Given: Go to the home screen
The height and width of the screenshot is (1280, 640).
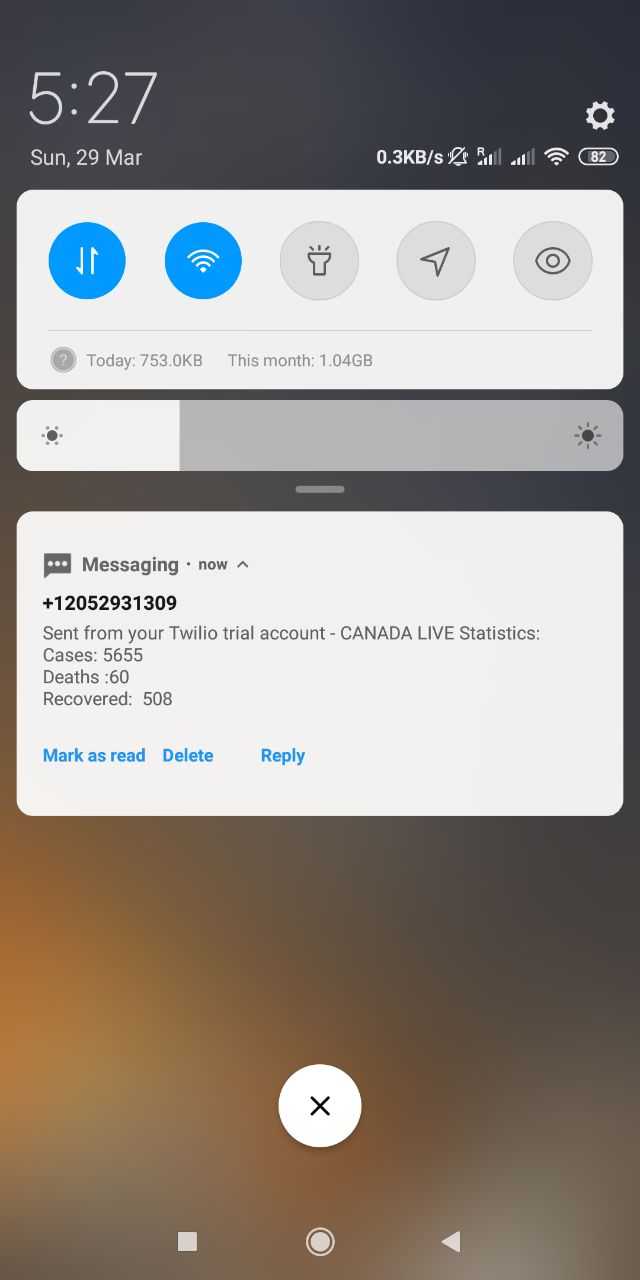Looking at the screenshot, I should [x=320, y=1241].
